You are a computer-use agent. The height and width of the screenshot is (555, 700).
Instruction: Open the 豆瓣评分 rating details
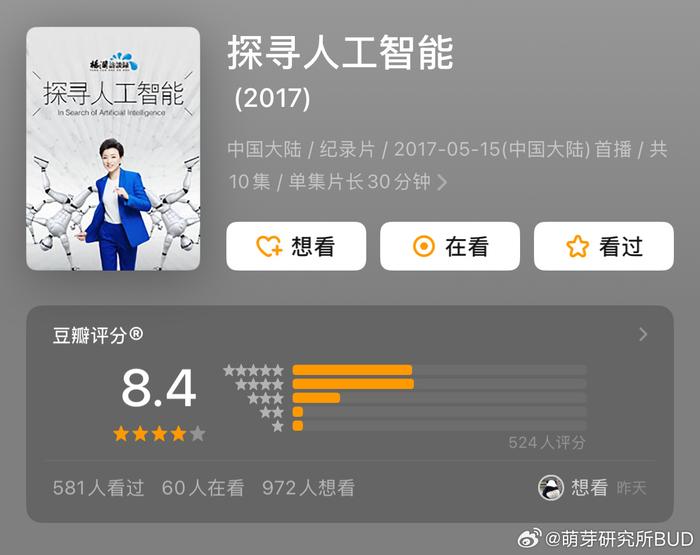tap(643, 335)
